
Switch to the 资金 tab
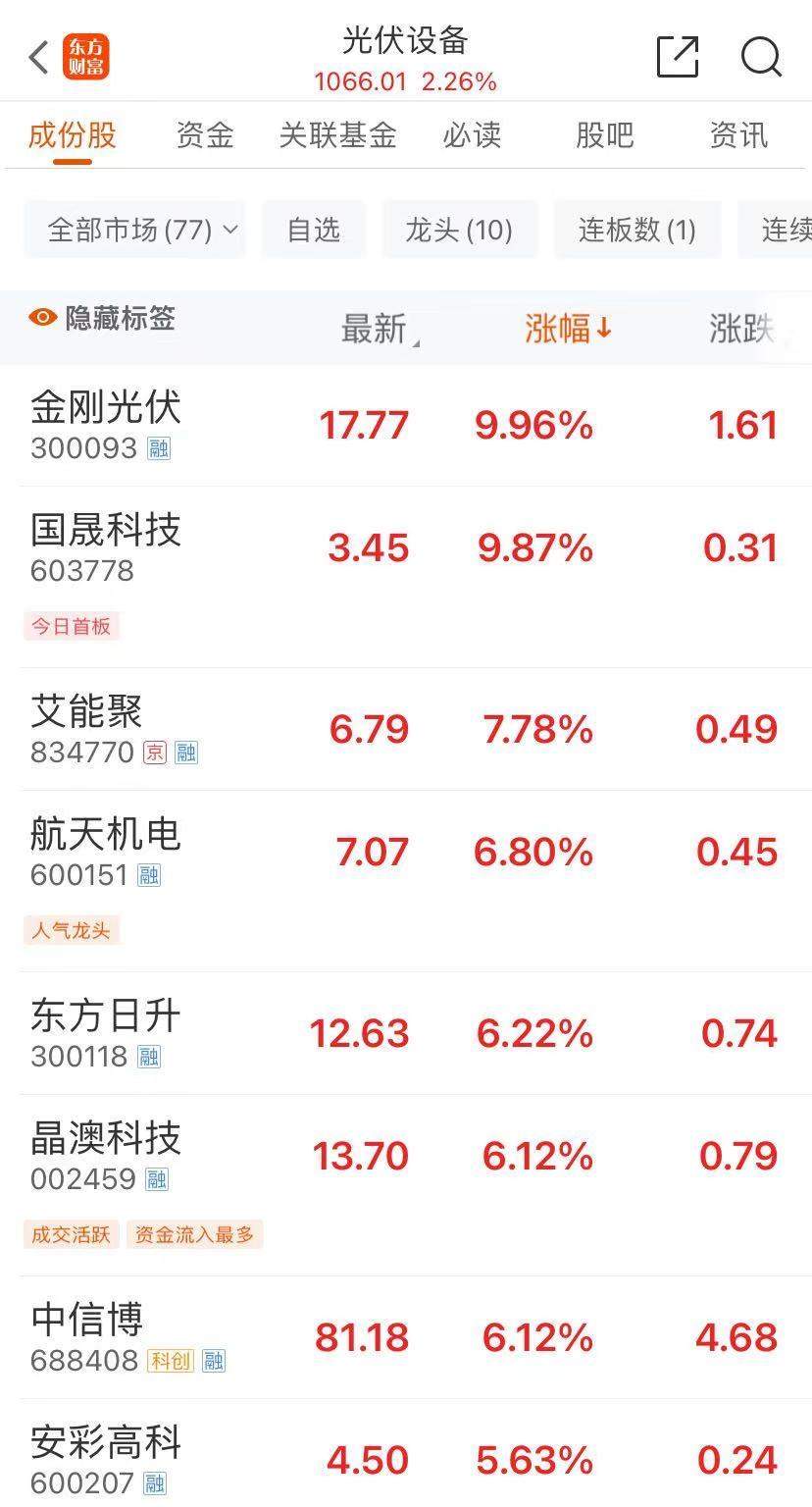click(x=205, y=134)
